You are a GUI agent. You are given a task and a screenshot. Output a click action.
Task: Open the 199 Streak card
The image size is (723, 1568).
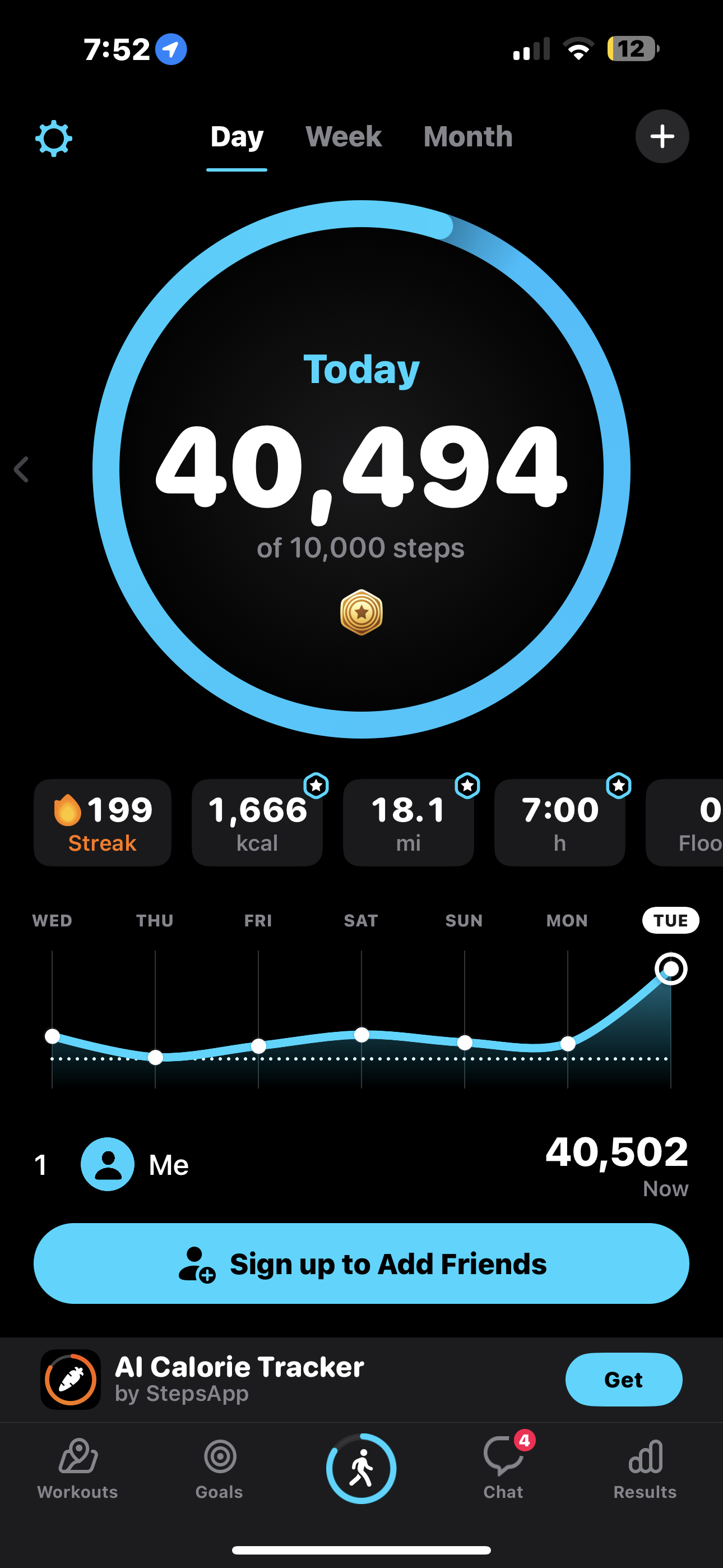(102, 822)
